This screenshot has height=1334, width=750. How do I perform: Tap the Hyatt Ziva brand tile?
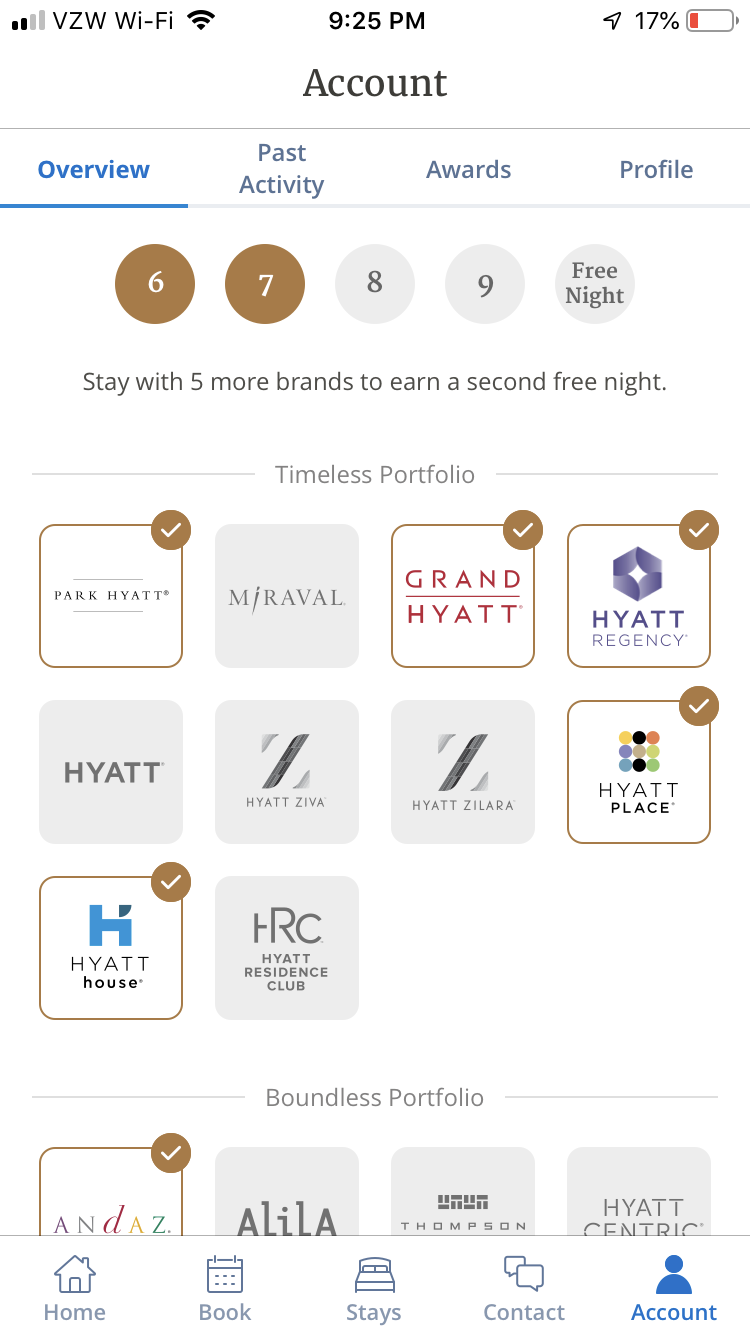[287, 771]
